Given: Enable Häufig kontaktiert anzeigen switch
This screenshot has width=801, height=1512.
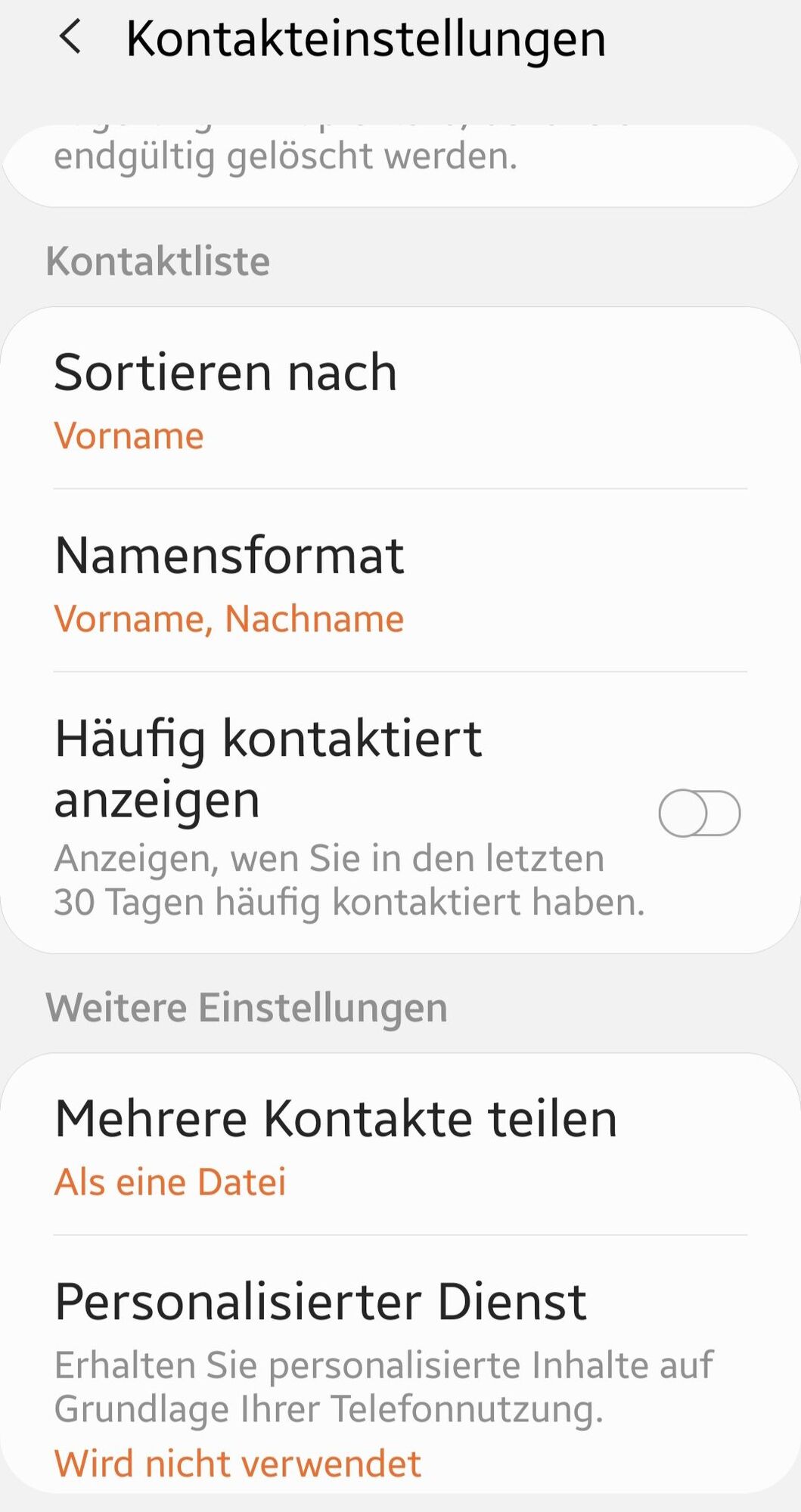Looking at the screenshot, I should [x=699, y=813].
